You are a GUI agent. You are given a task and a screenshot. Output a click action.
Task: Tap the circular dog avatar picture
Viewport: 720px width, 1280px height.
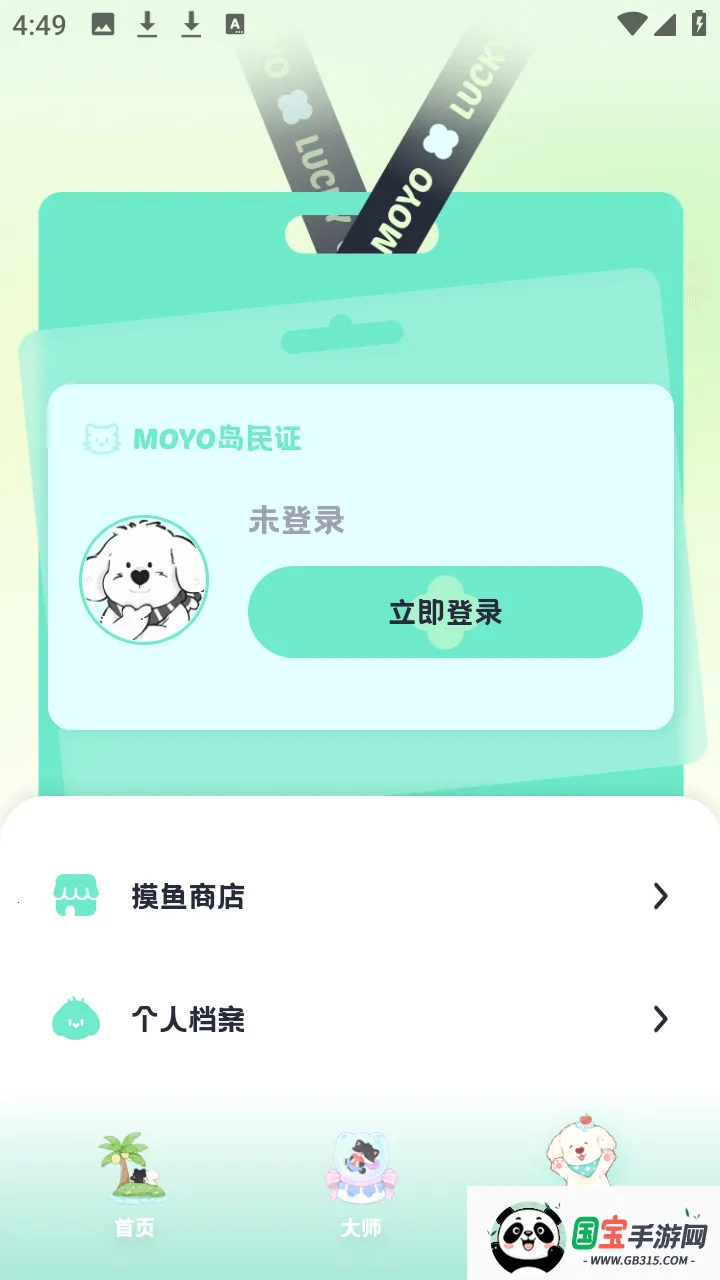(x=143, y=580)
